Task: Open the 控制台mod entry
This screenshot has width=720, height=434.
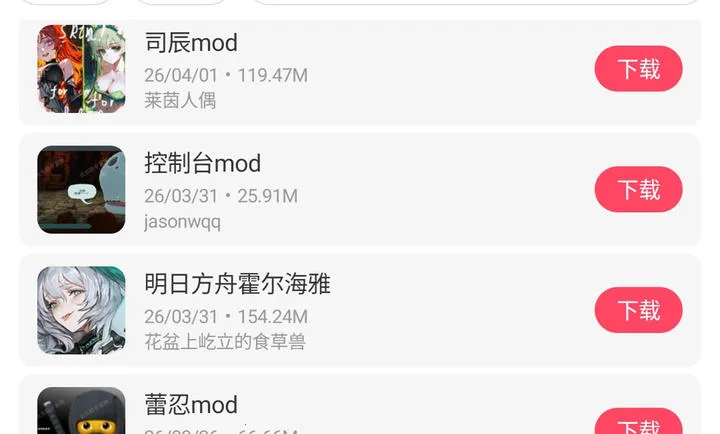Action: click(x=202, y=164)
